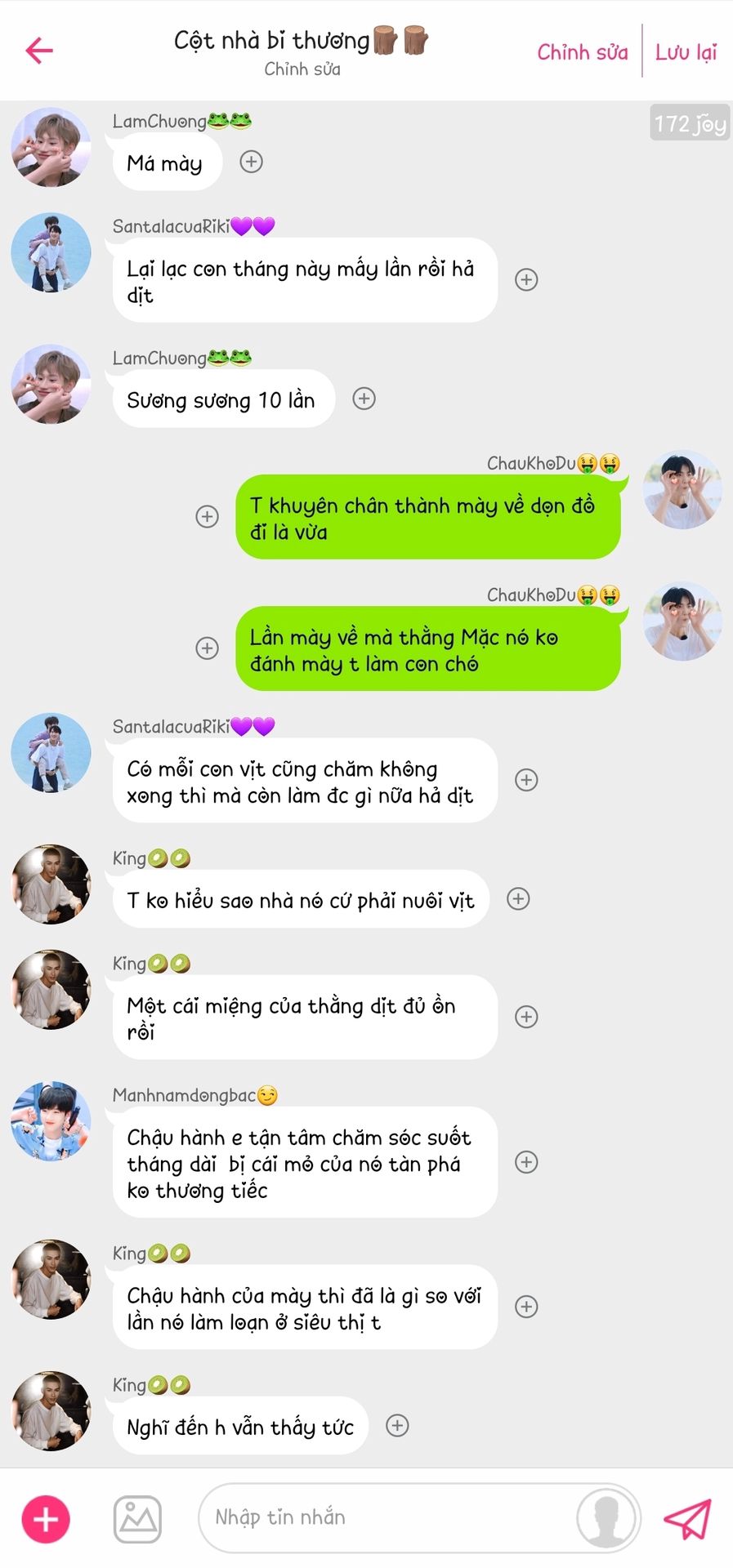Tap Chỉnh sửa in the top bar
733x1568 pixels.
click(582, 52)
